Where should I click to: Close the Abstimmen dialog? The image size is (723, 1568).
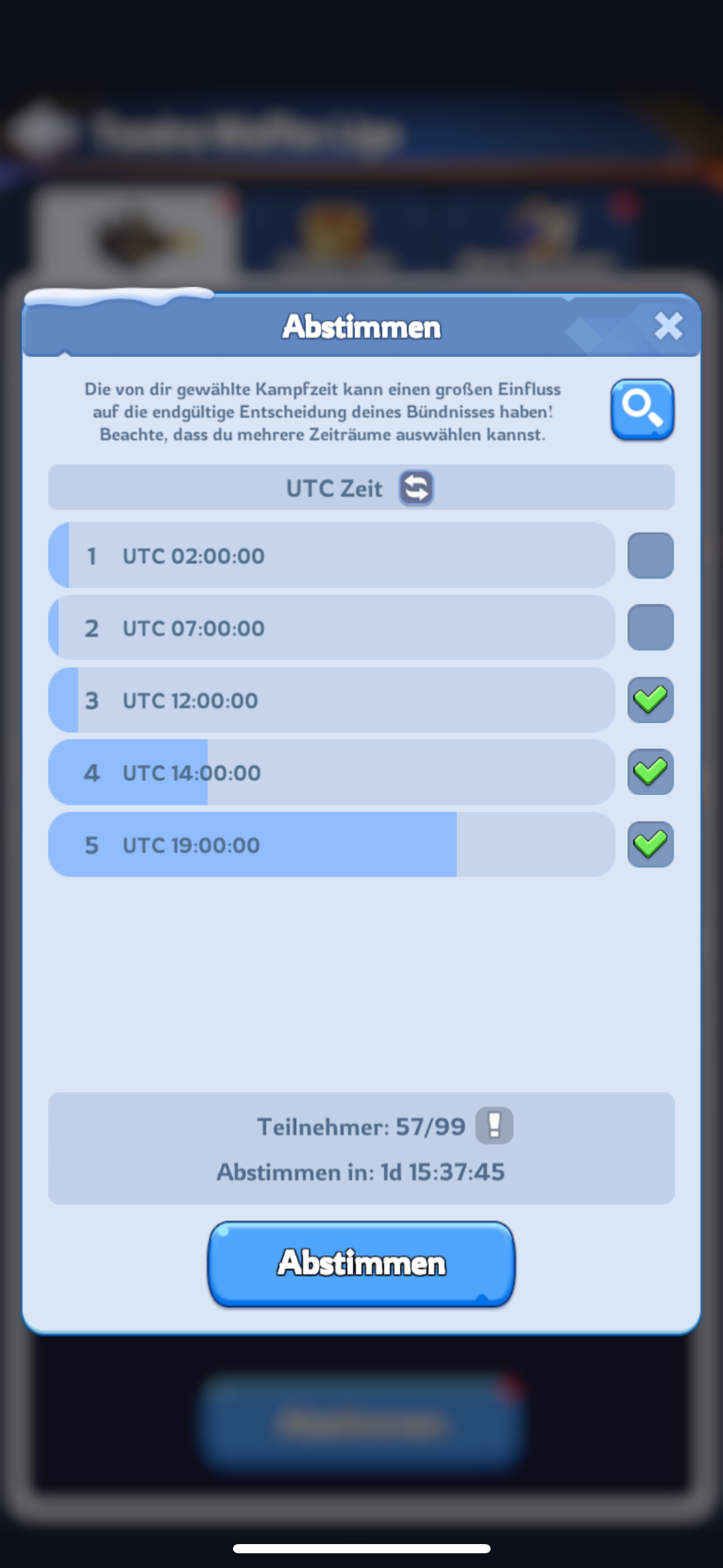(x=668, y=326)
